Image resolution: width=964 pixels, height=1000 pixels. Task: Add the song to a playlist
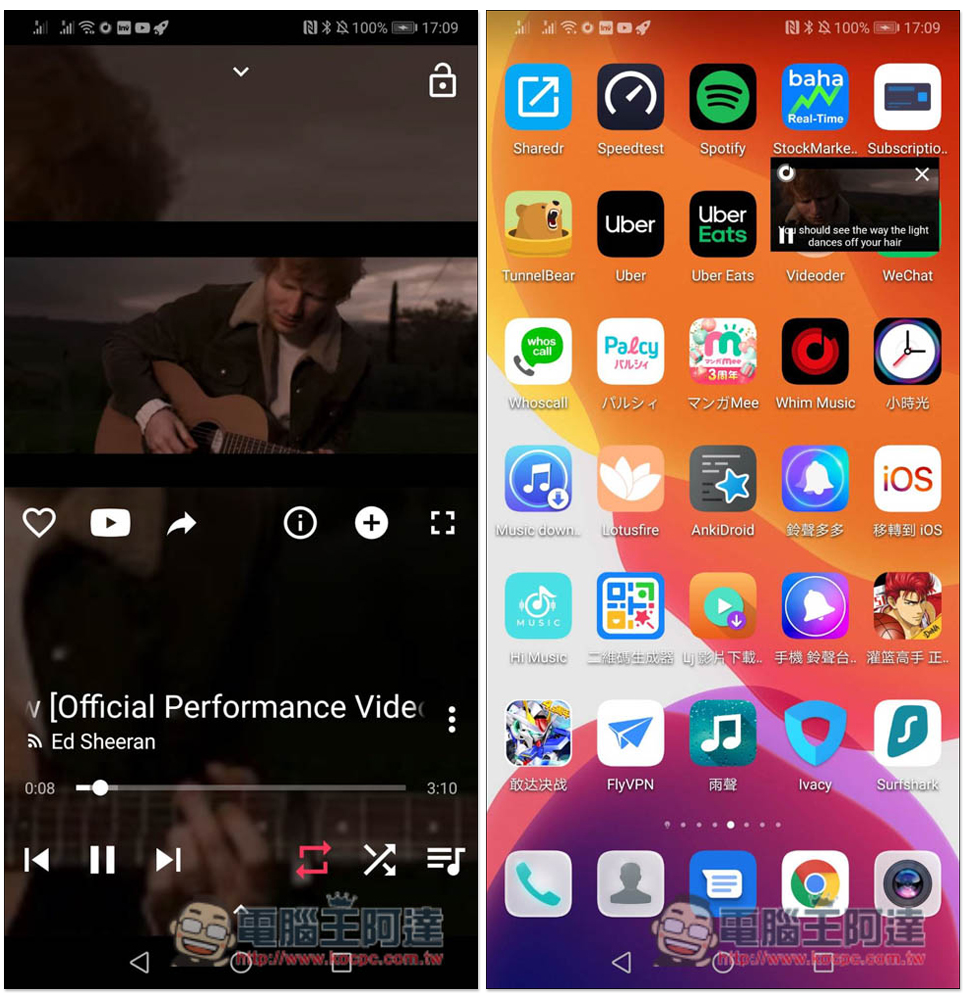tap(371, 523)
